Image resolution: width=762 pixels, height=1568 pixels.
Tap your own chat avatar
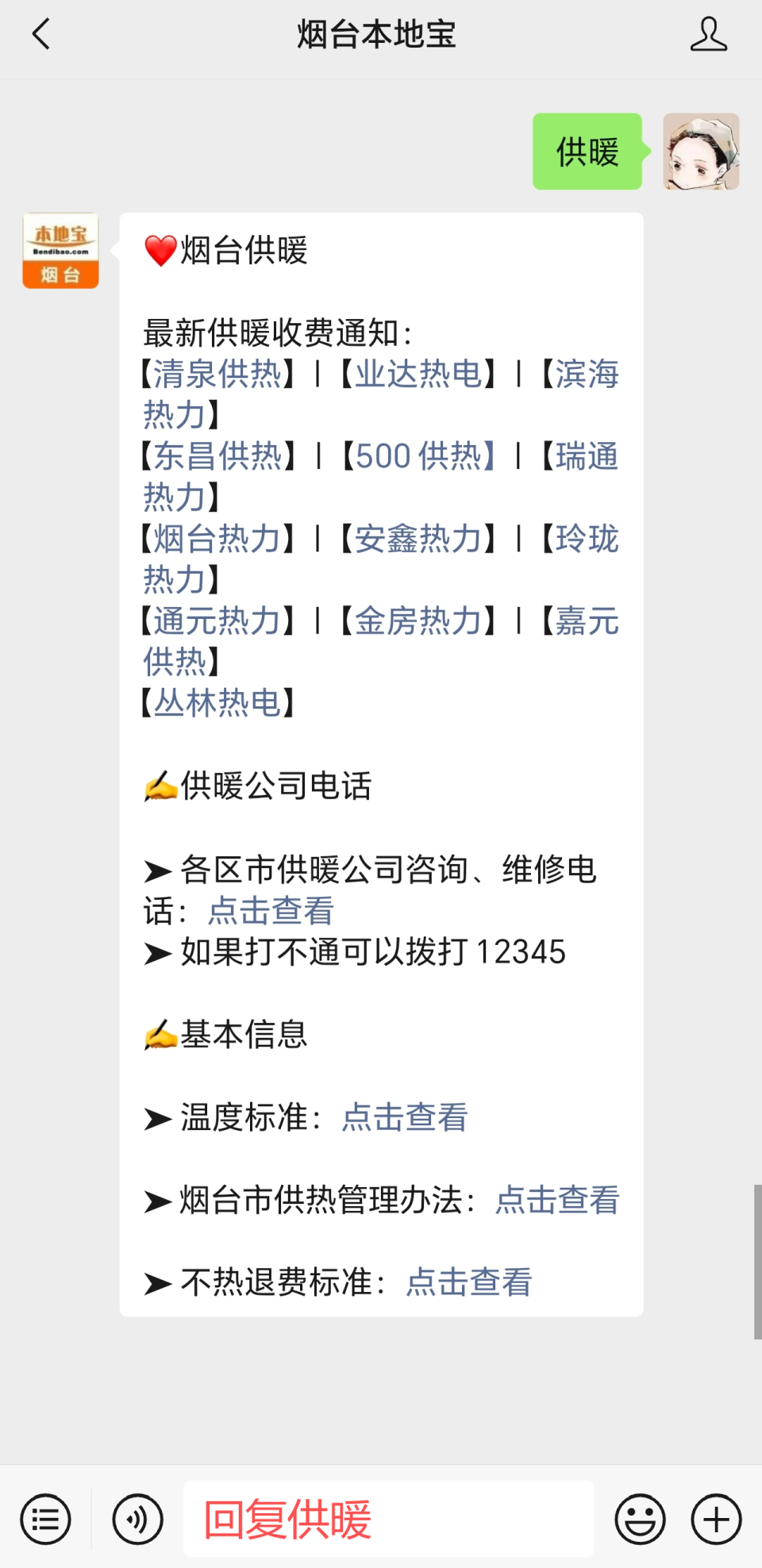(702, 152)
